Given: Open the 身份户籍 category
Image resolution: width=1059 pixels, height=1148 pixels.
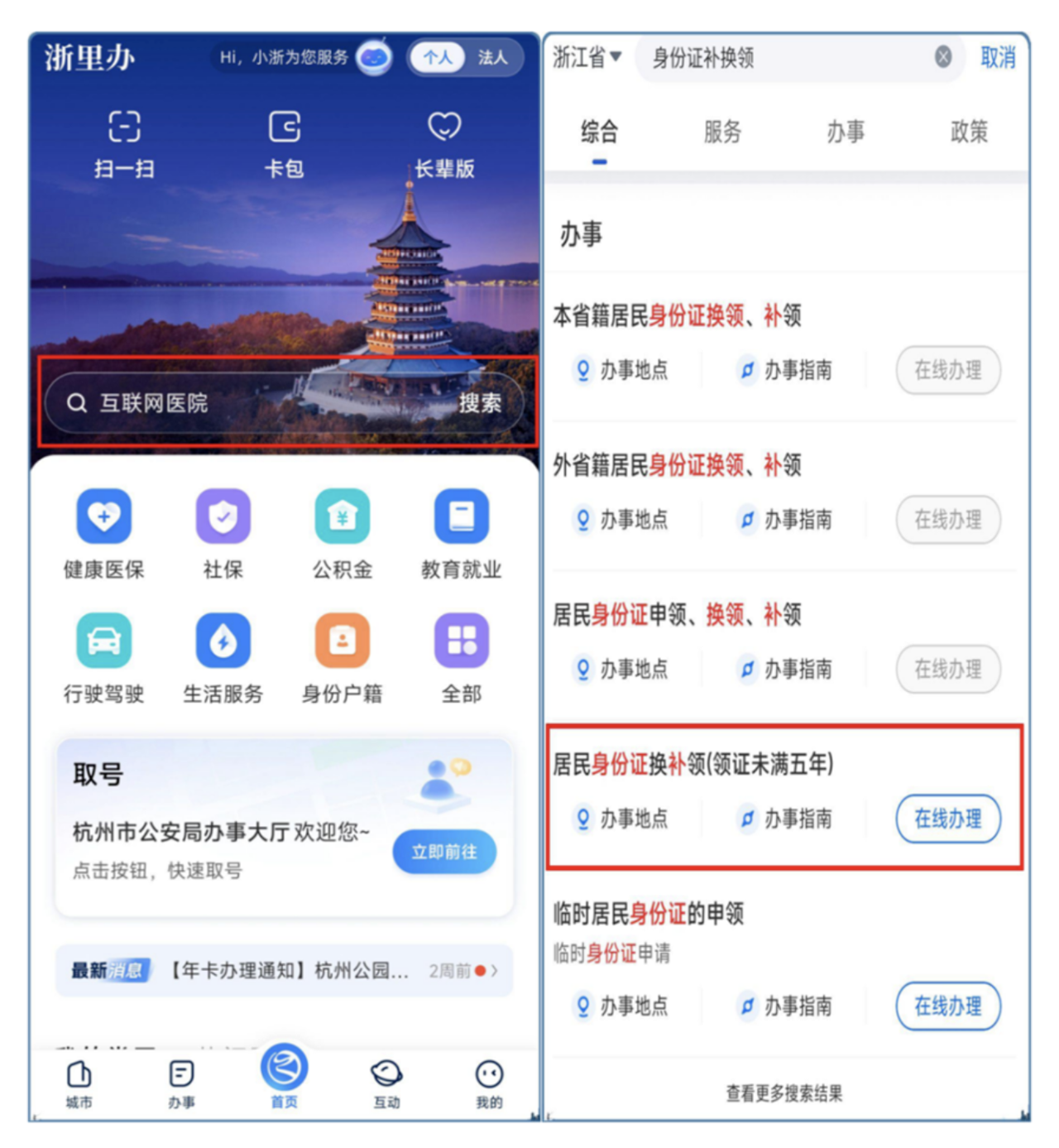Looking at the screenshot, I should (342, 657).
